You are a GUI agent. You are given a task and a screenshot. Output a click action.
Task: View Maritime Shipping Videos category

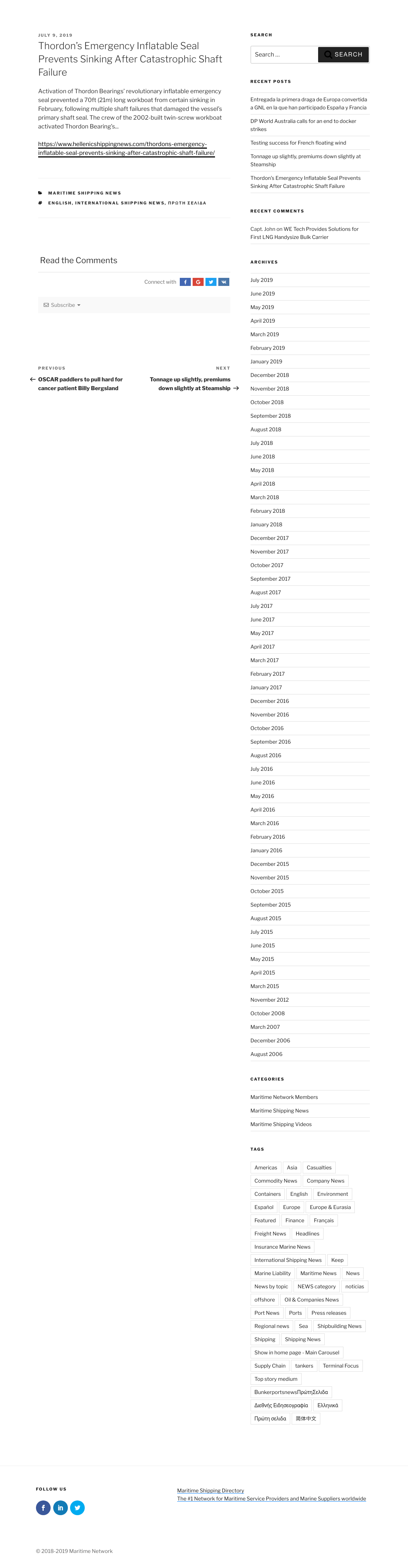[281, 1124]
